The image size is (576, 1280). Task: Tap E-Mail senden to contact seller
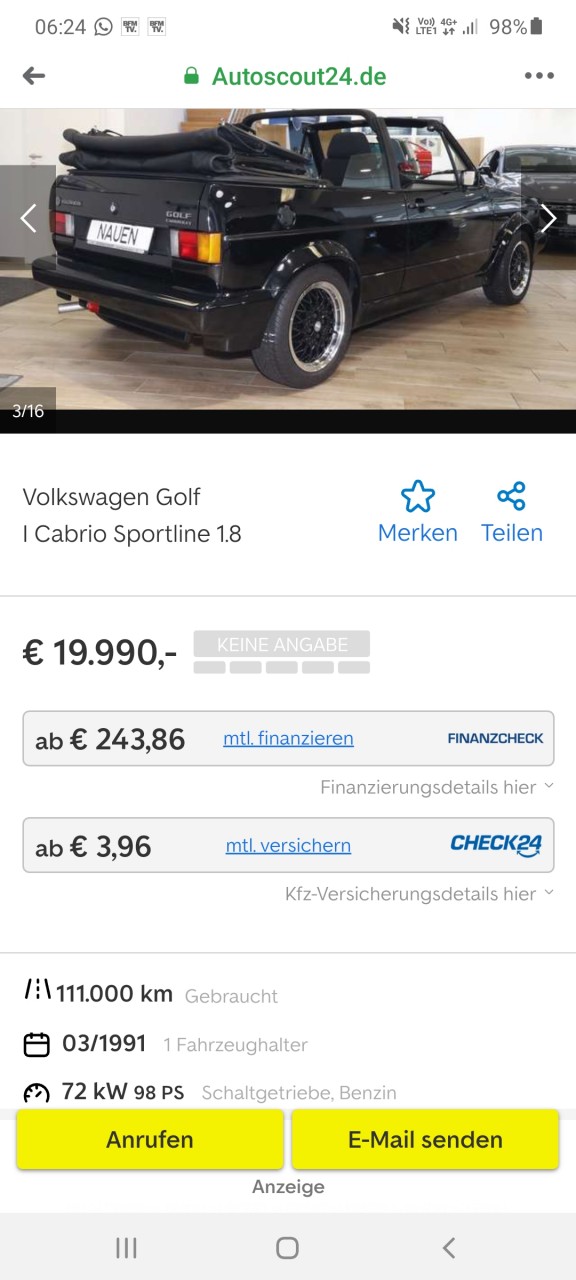coord(425,1139)
